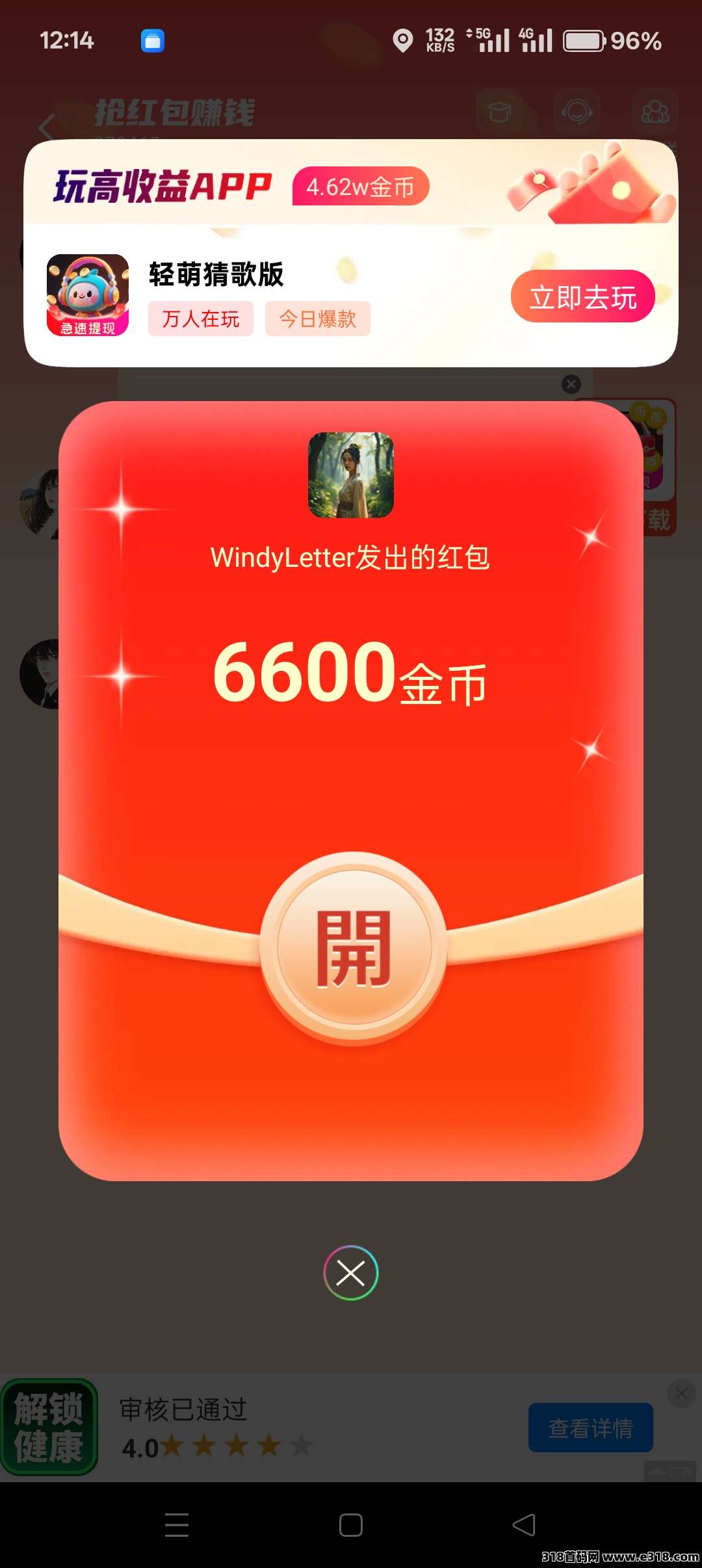Open the red packet with 開 button
The width and height of the screenshot is (702, 1568).
pyautogui.click(x=354, y=947)
